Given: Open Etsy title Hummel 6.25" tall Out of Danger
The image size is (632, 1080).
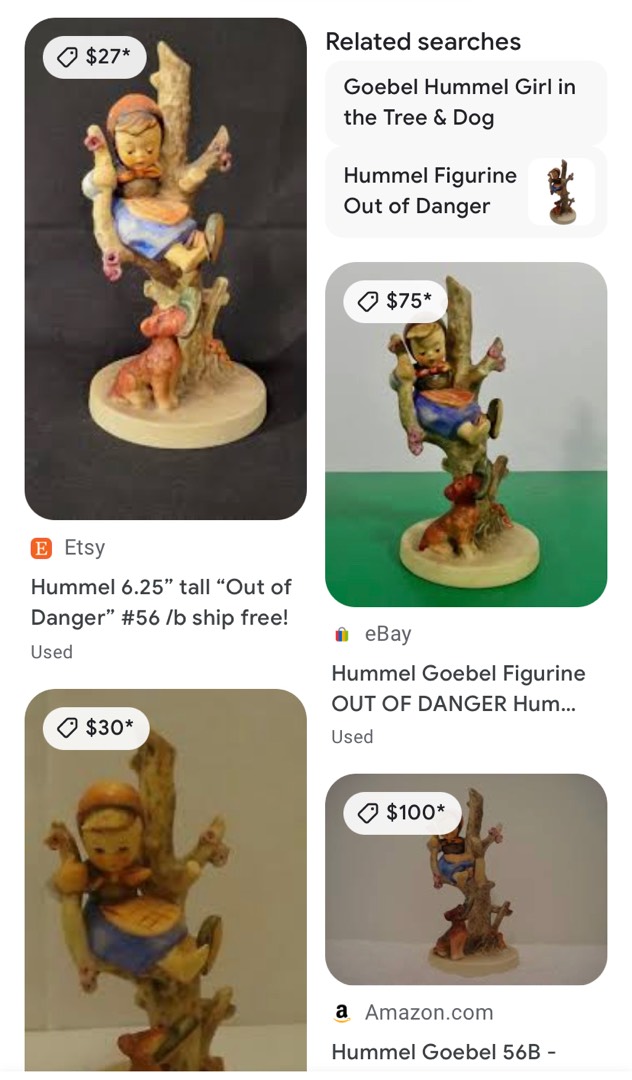Looking at the screenshot, I should point(160,603).
